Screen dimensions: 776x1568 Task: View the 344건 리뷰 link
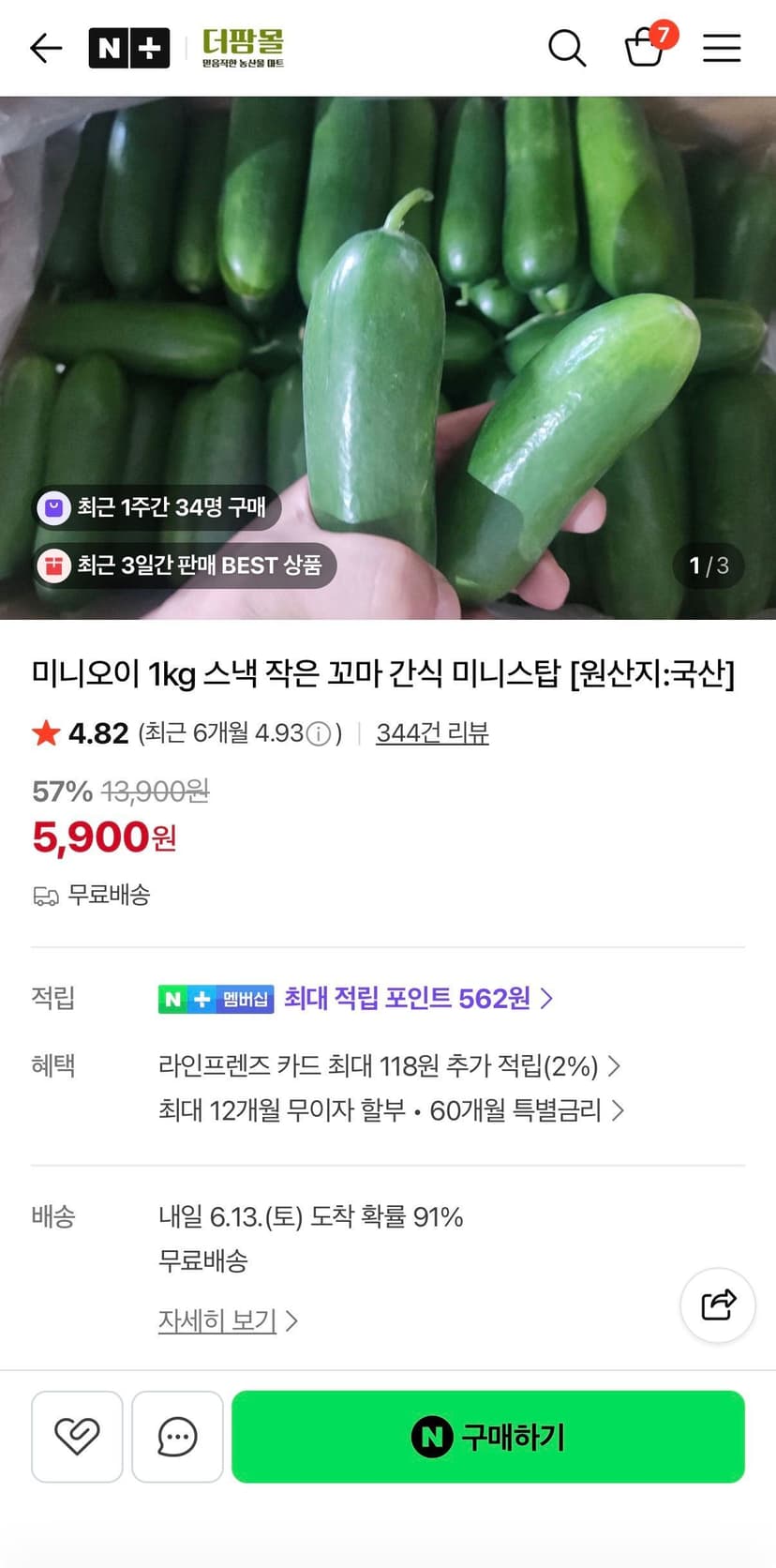(x=432, y=732)
